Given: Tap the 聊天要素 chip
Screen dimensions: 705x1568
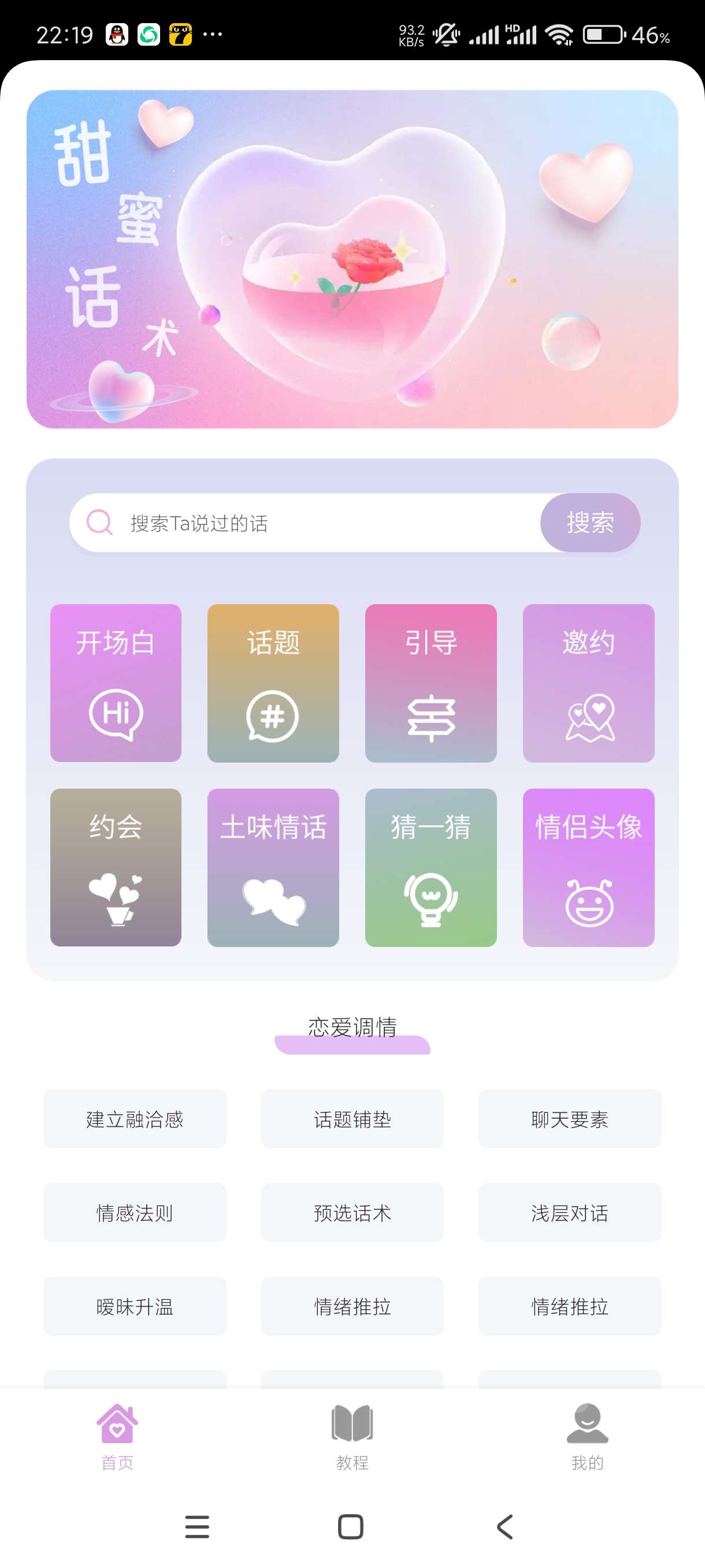Looking at the screenshot, I should pyautogui.click(x=569, y=1119).
